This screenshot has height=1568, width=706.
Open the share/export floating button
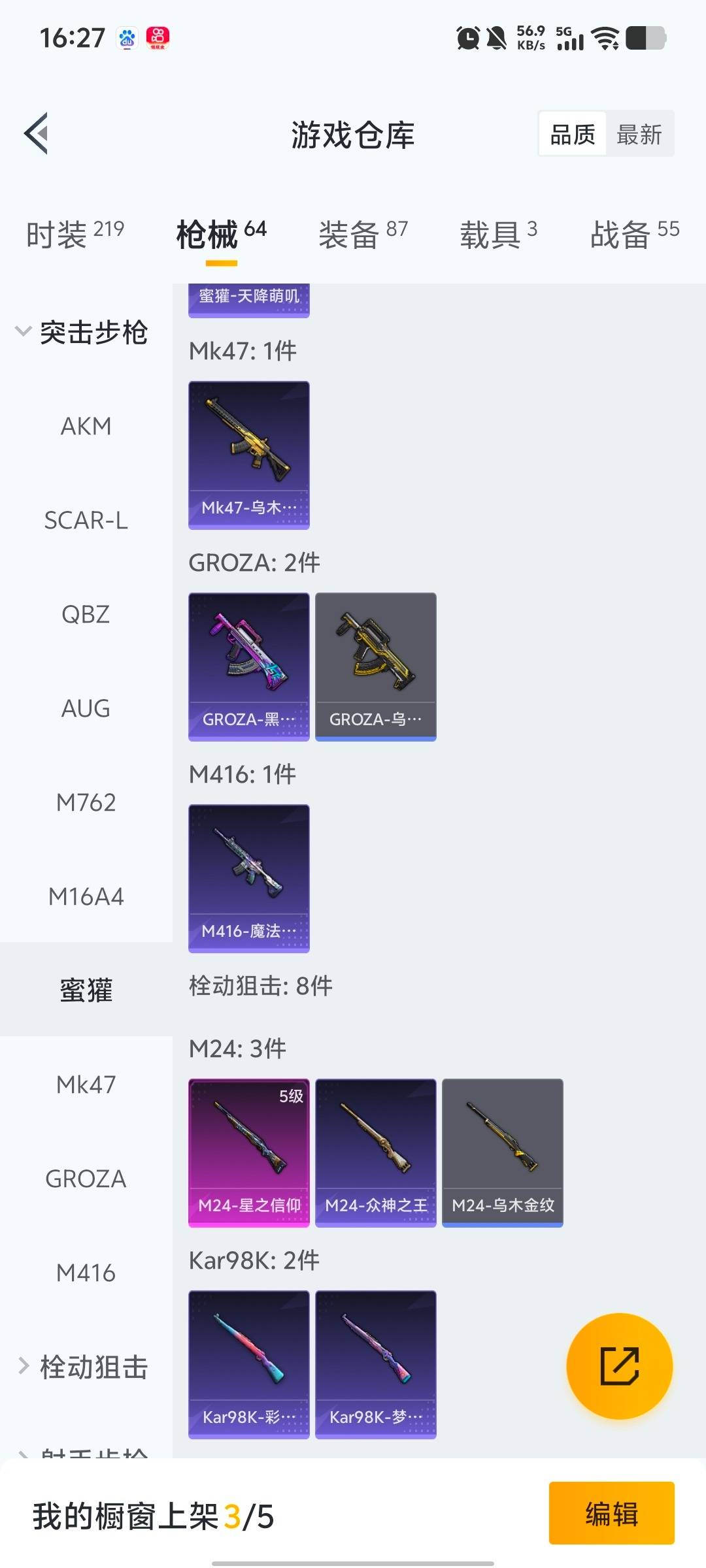point(620,1365)
